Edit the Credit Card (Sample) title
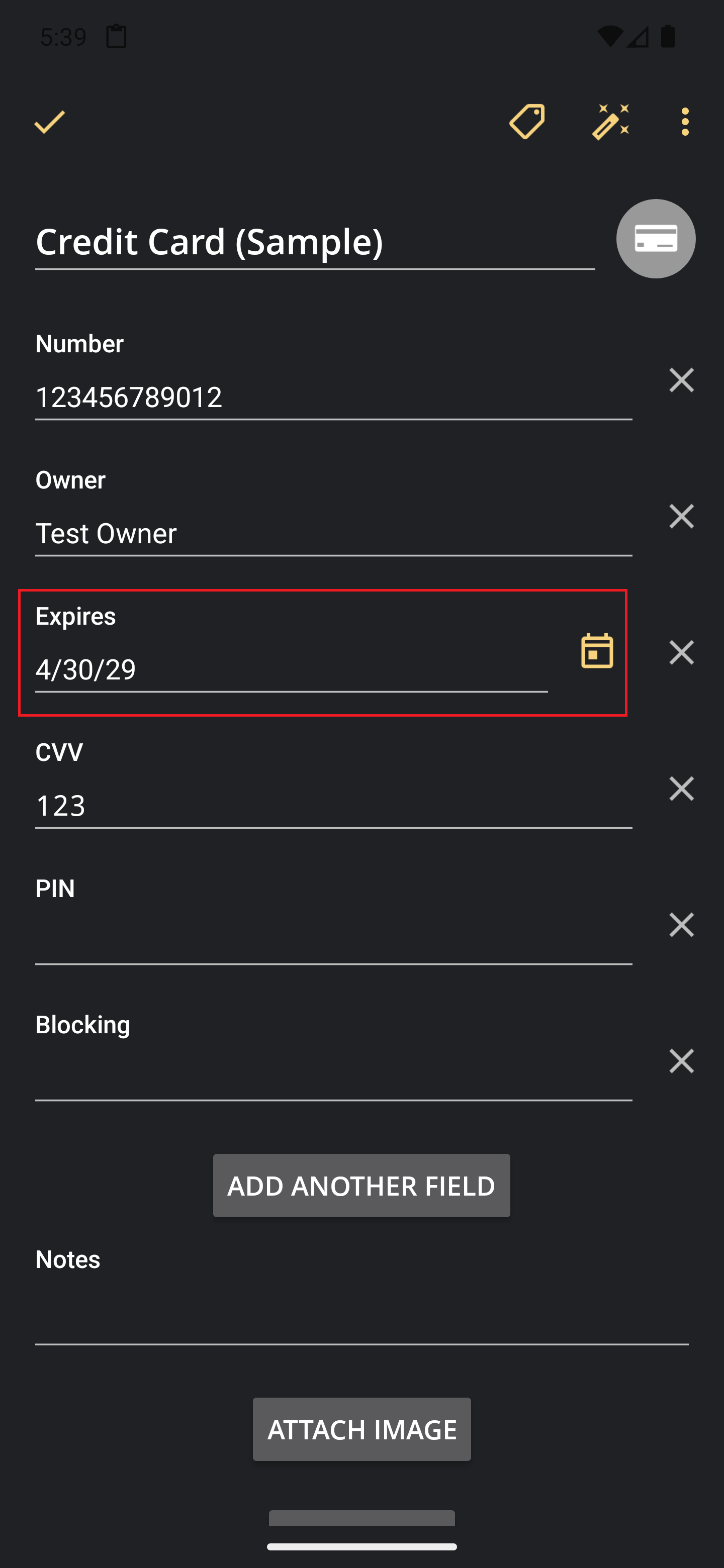The width and height of the screenshot is (724, 1568). (x=315, y=242)
